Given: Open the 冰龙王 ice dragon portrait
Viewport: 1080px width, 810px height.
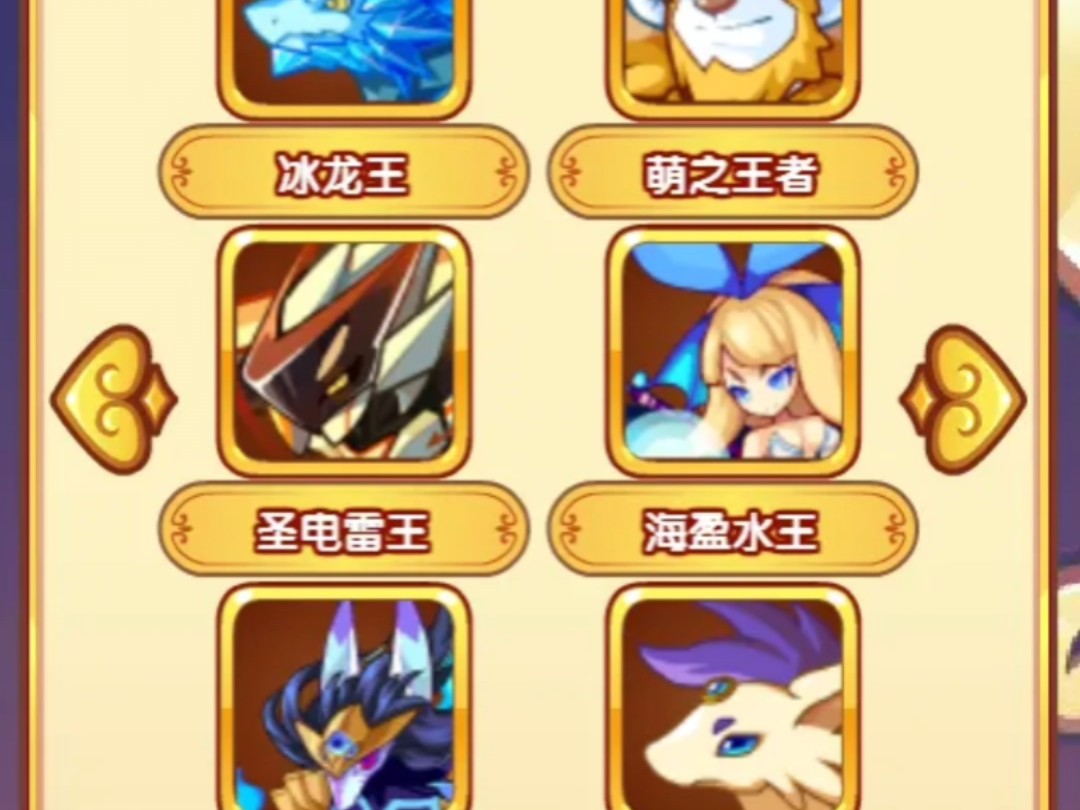Looking at the screenshot, I should click(344, 50).
